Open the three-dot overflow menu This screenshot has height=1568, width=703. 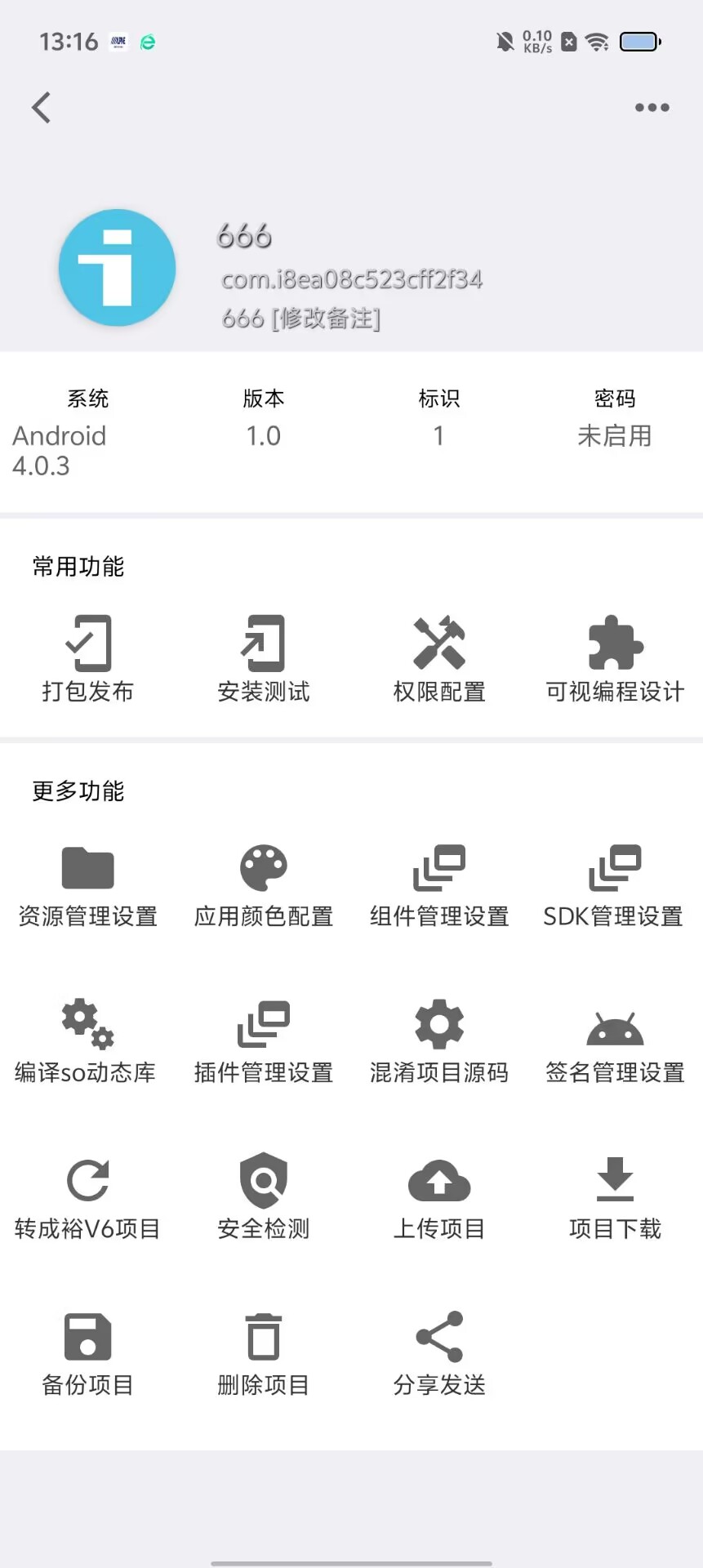pyautogui.click(x=652, y=108)
